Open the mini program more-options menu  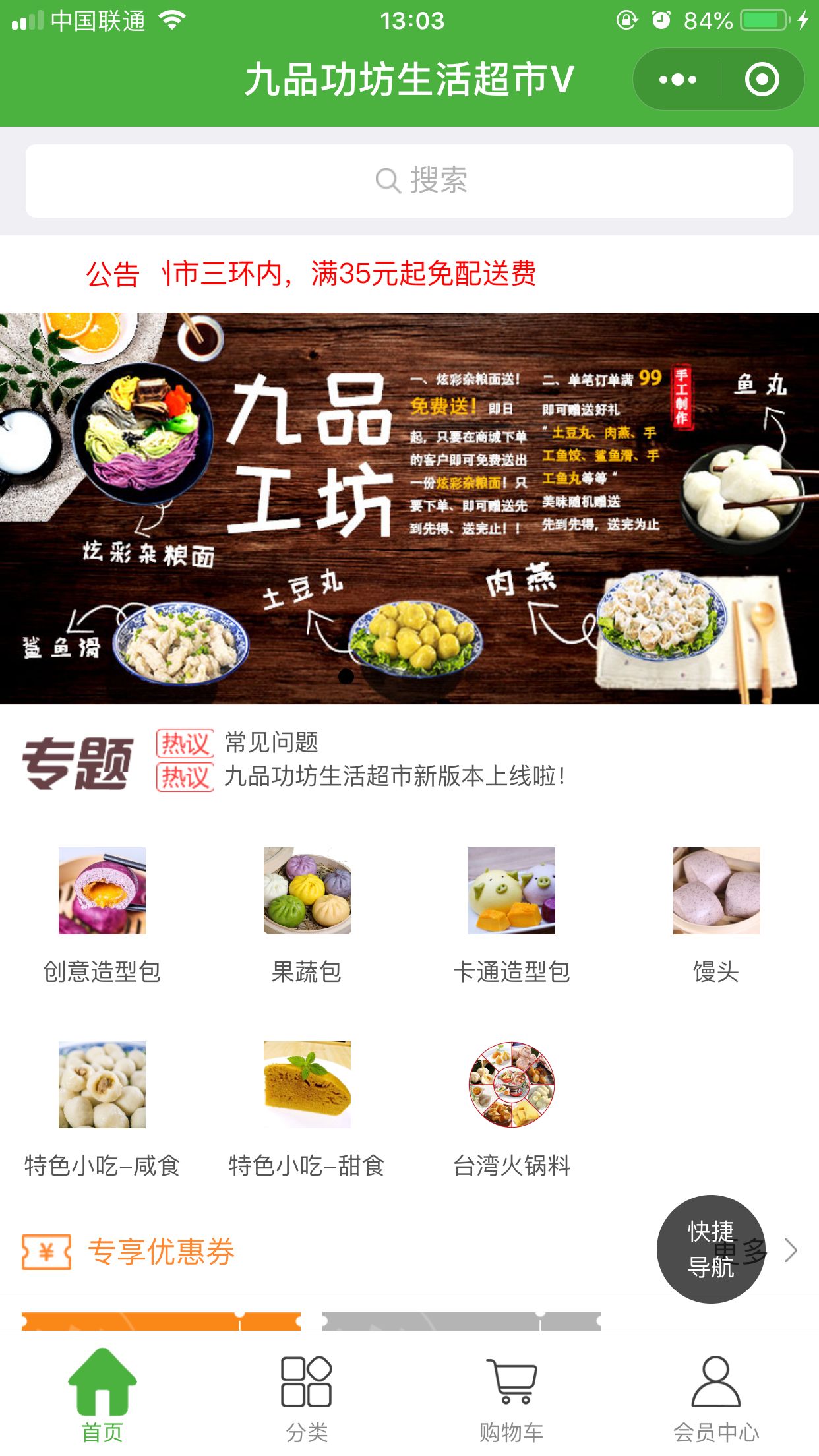click(x=677, y=80)
